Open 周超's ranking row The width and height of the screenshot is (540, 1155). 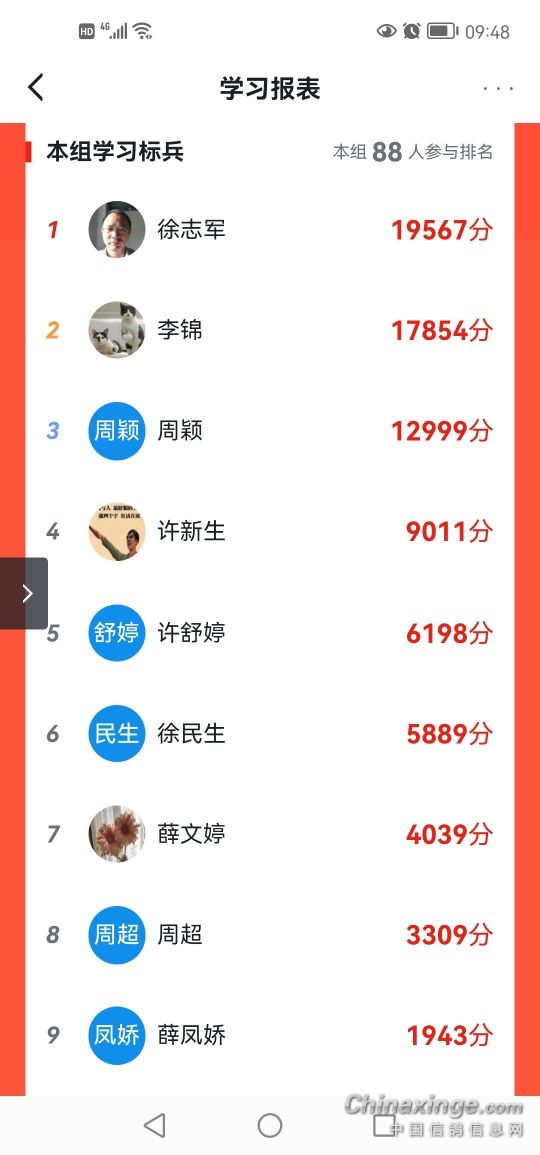pyautogui.click(x=270, y=935)
